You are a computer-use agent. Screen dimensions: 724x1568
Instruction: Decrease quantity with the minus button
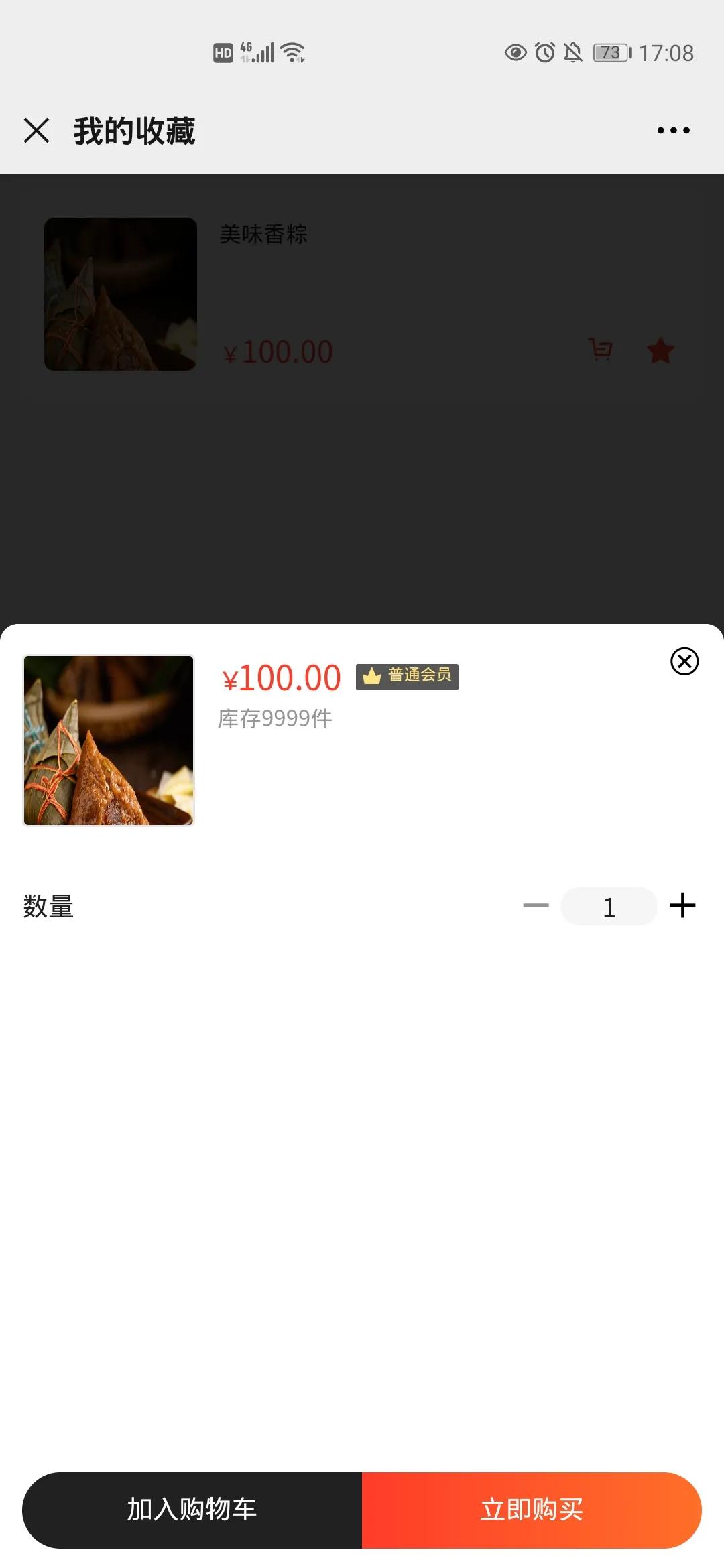tap(536, 905)
